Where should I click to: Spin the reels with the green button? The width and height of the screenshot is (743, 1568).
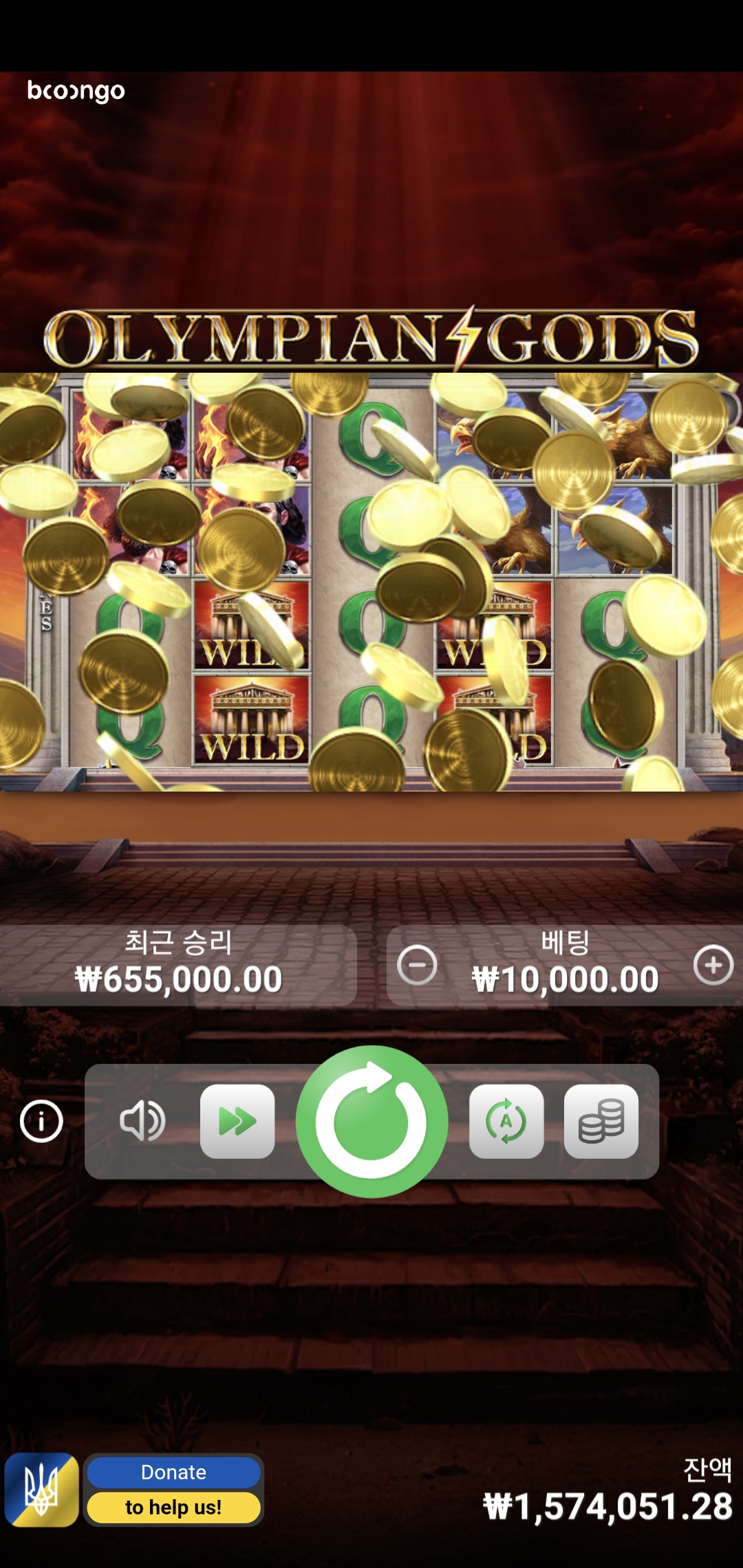pos(371,1121)
